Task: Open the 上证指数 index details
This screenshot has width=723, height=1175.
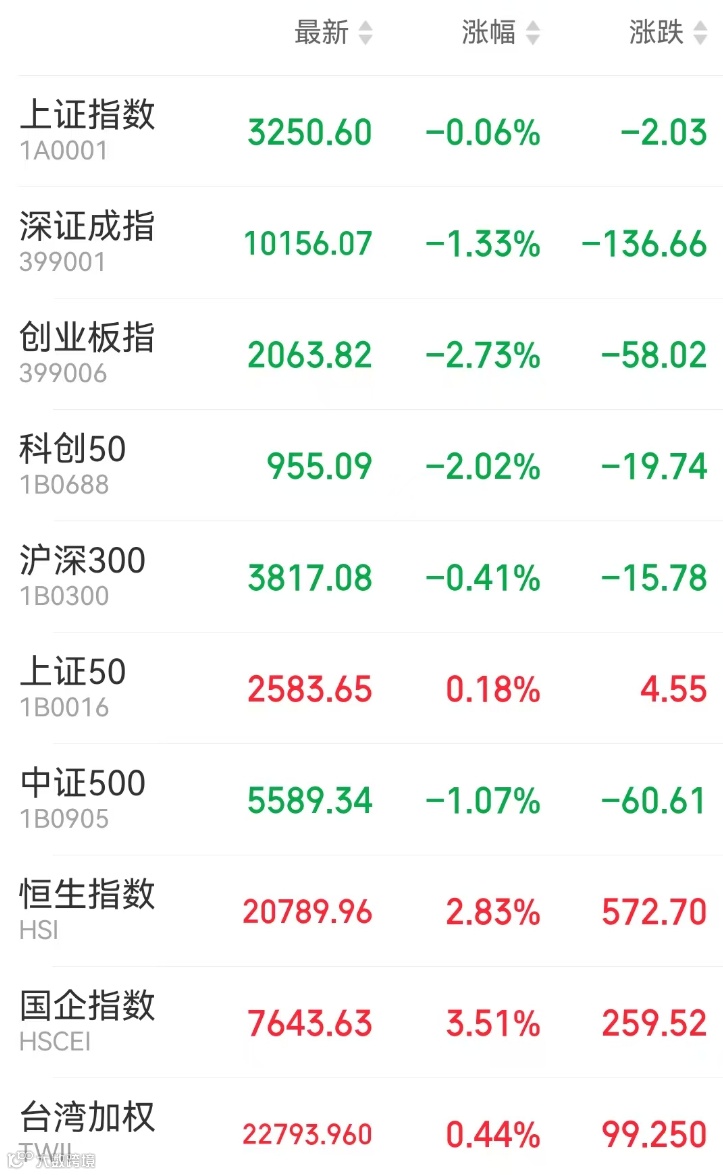Action: pyautogui.click(x=88, y=130)
